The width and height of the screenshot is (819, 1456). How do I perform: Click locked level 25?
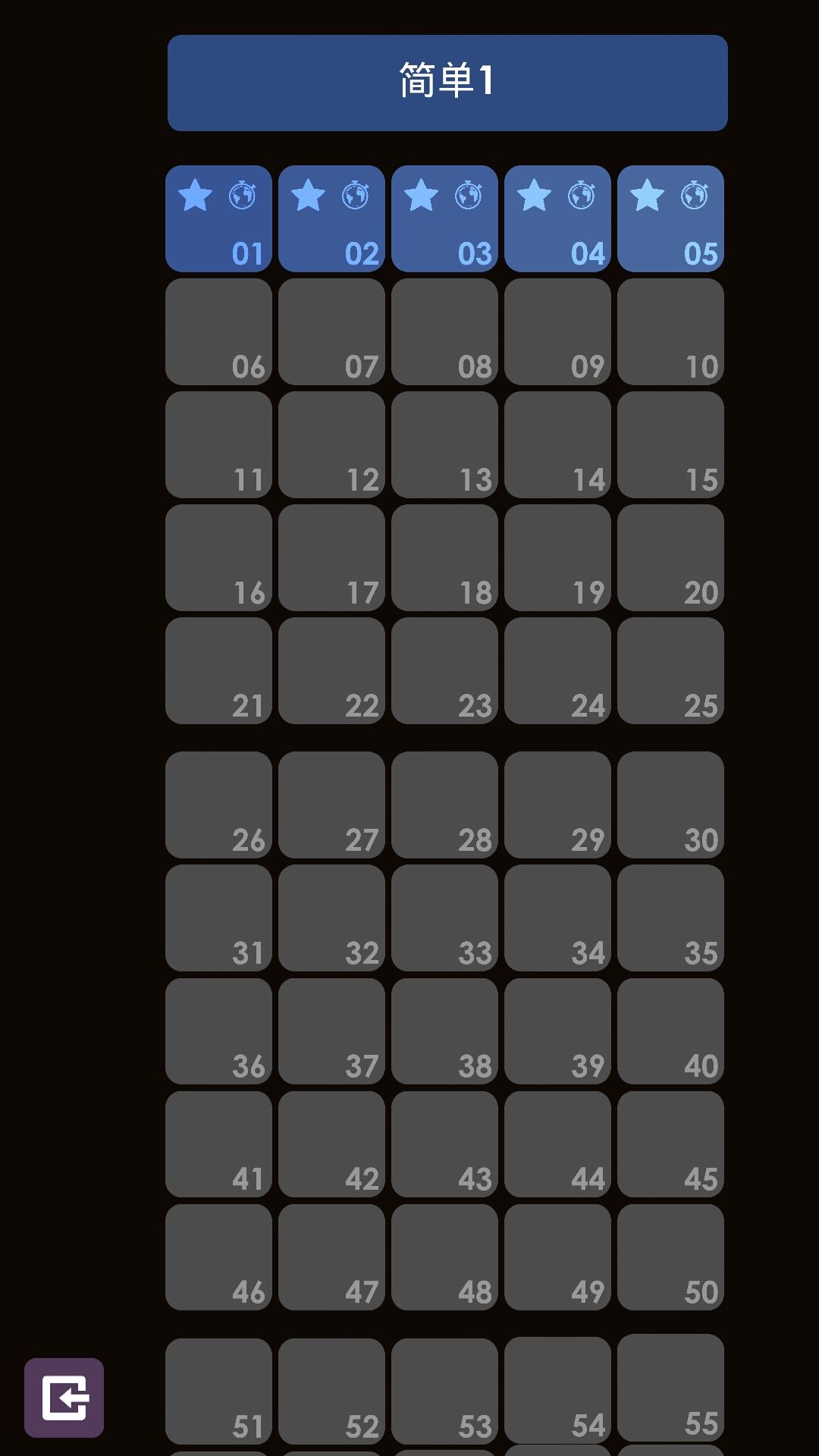pyautogui.click(x=670, y=670)
